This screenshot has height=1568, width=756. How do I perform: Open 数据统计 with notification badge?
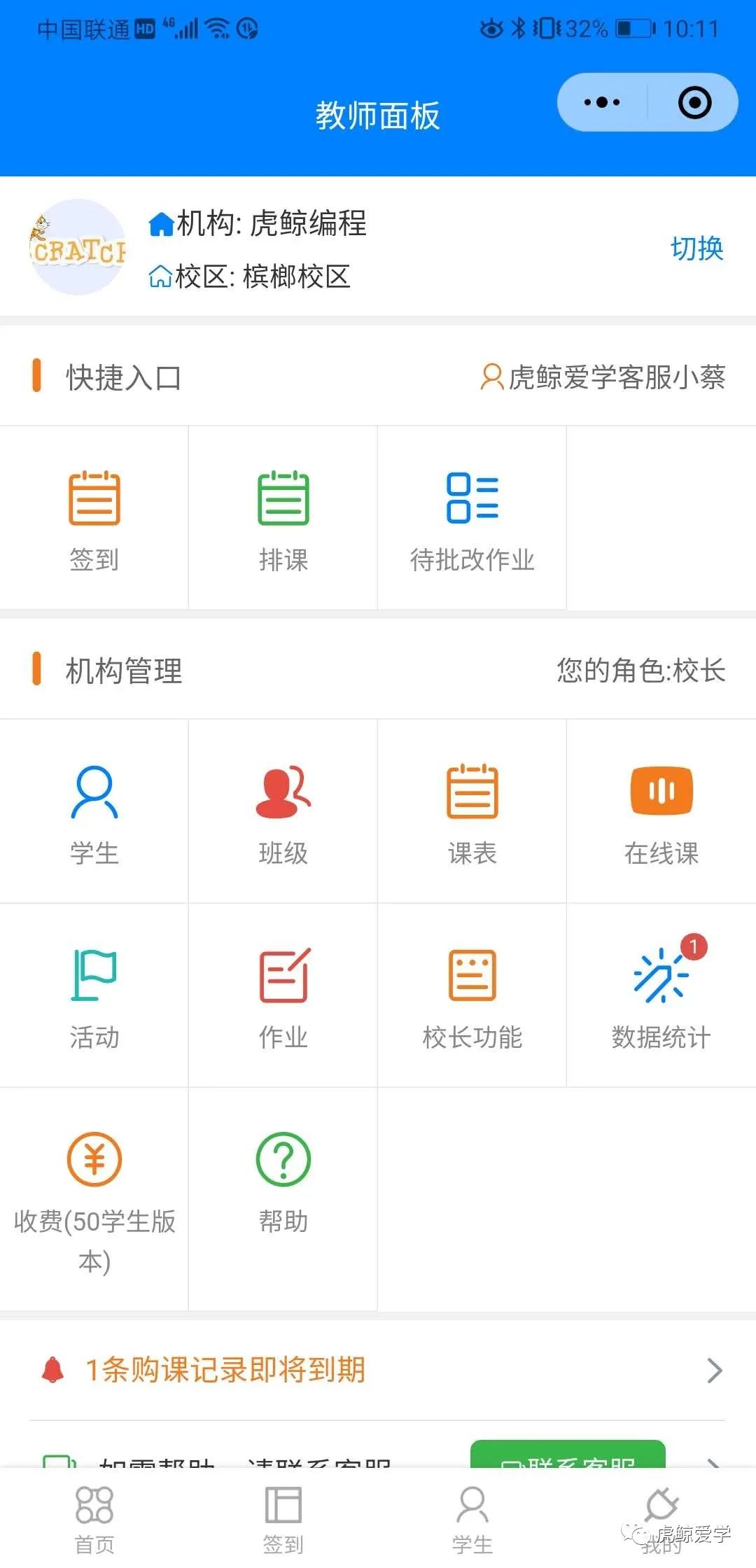point(661,995)
